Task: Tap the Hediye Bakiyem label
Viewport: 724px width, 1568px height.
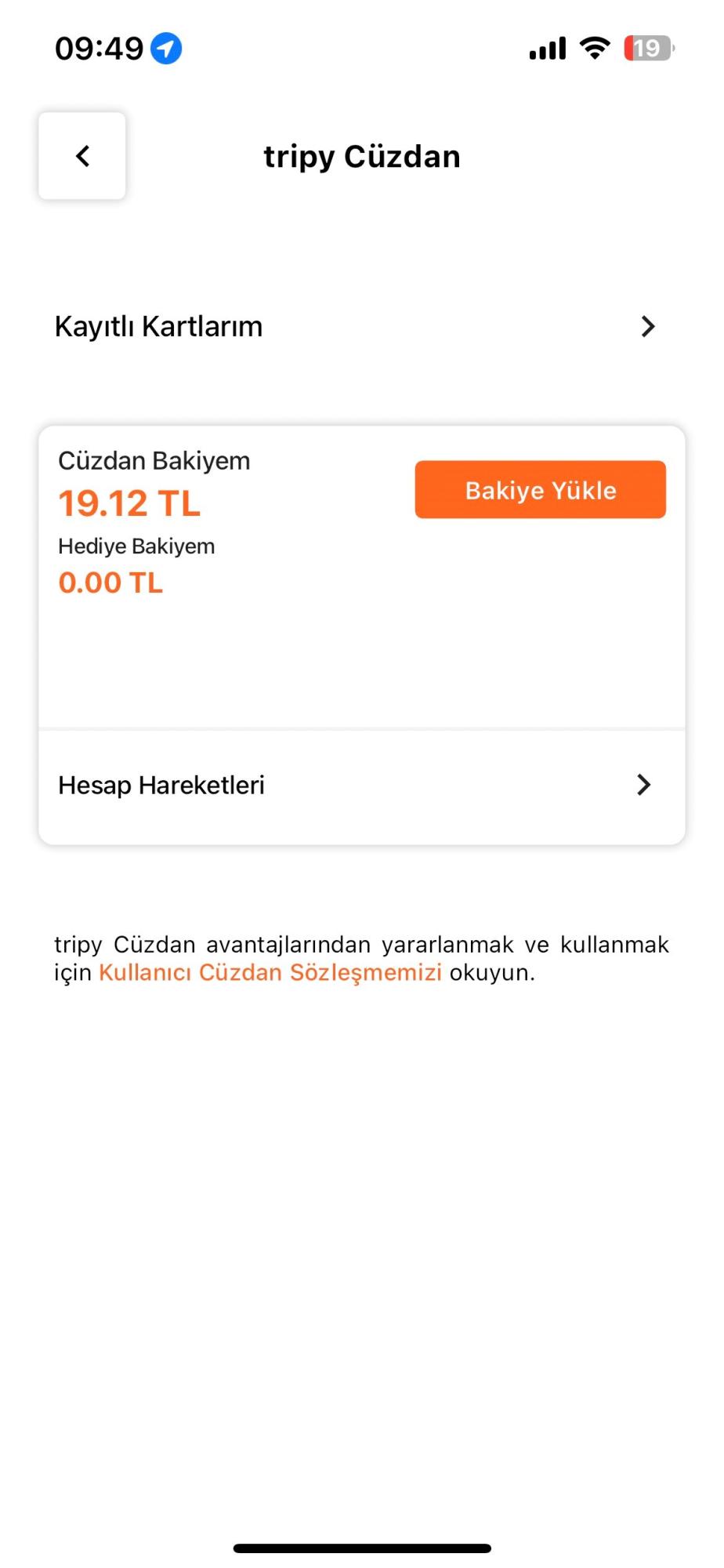Action: coord(136,546)
